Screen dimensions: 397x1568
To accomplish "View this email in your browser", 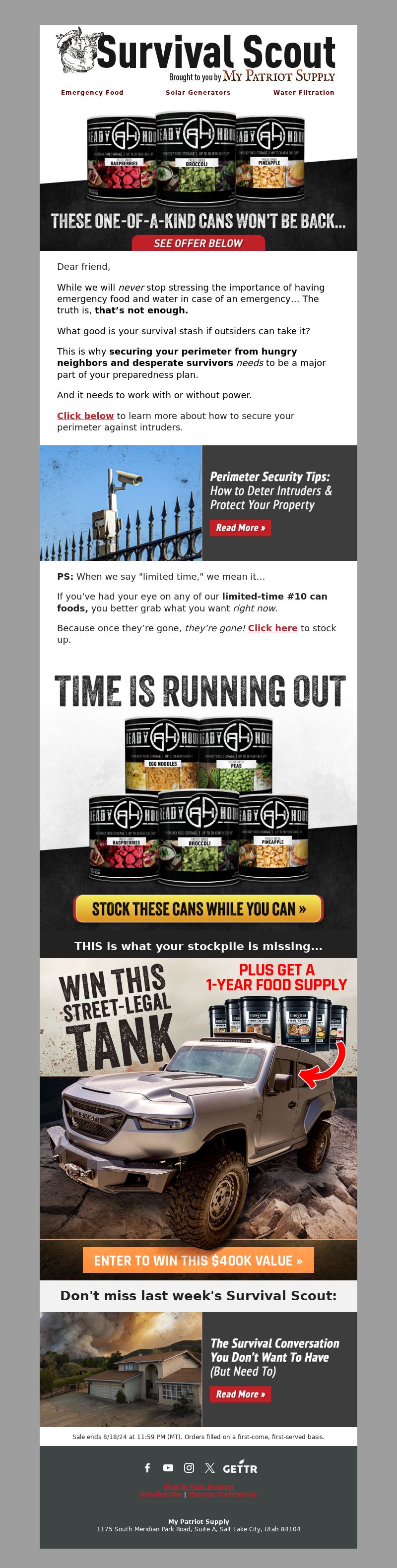I will pos(198,1487).
